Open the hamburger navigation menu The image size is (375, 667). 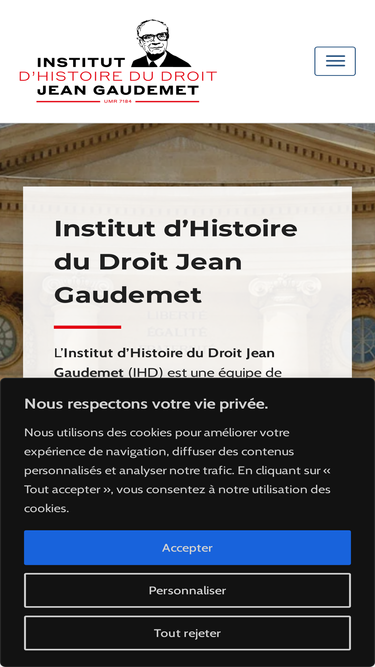coord(335,61)
